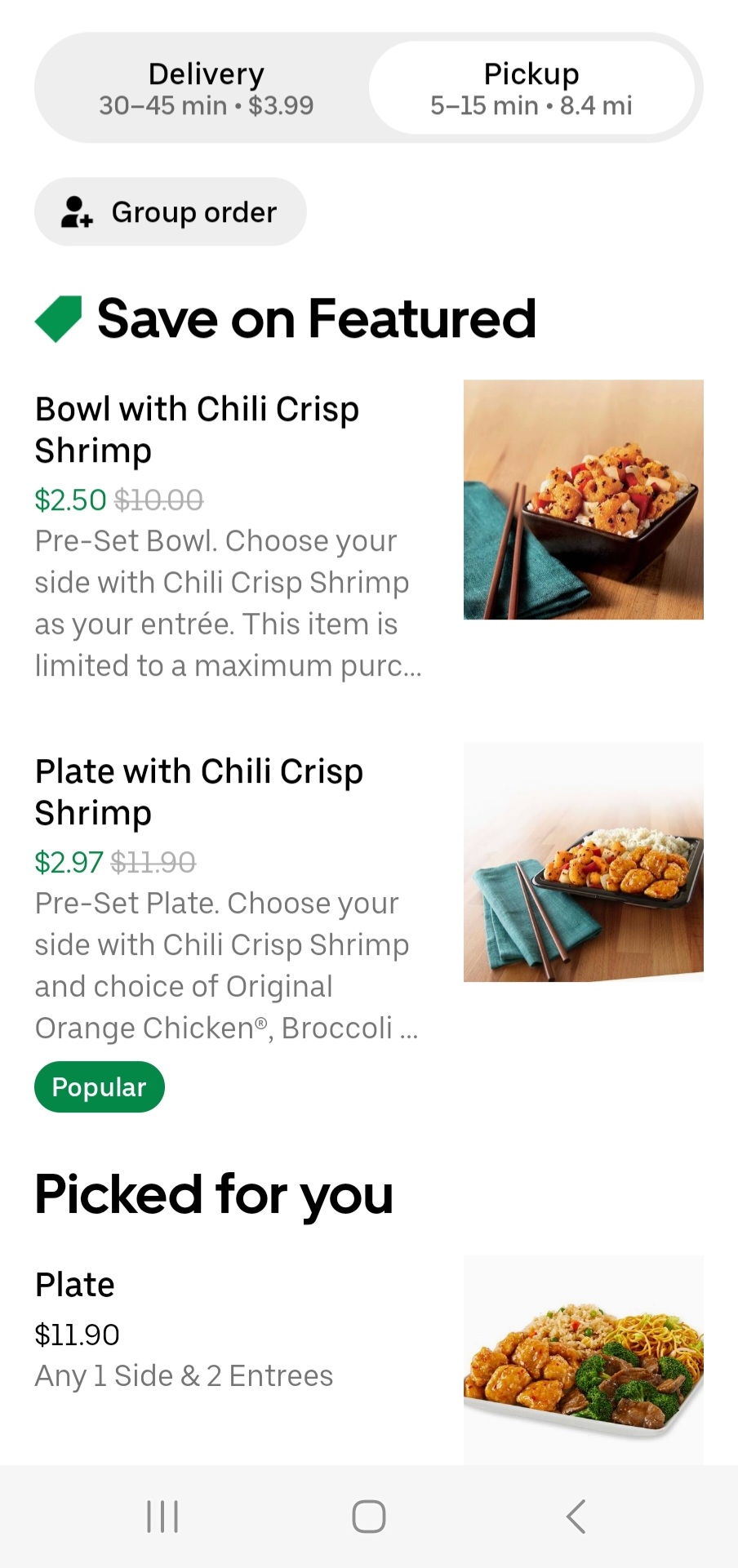738x1568 pixels.
Task: Switch to the Delivery tab
Action: pyautogui.click(x=205, y=87)
